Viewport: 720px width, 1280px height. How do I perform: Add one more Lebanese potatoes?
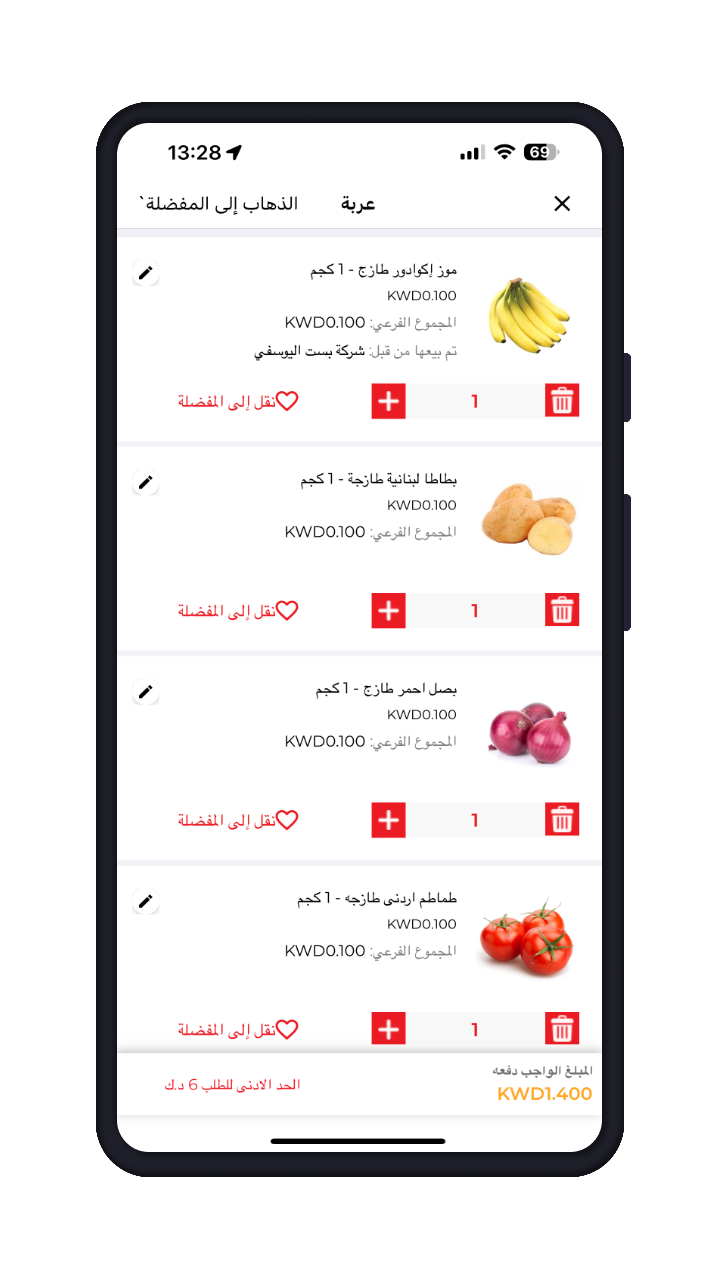[389, 611]
